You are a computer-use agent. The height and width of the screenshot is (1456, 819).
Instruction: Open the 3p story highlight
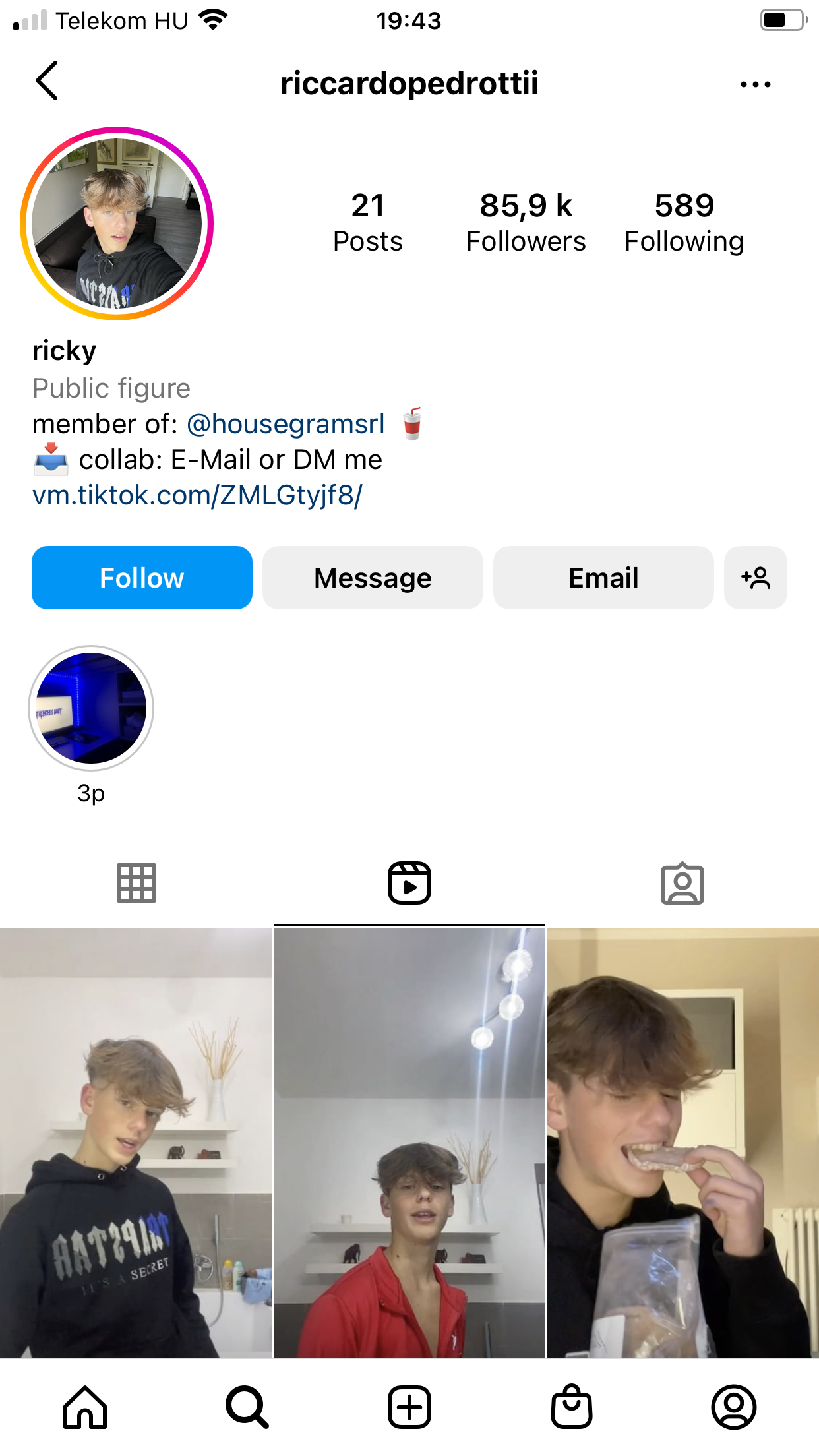[x=91, y=708]
